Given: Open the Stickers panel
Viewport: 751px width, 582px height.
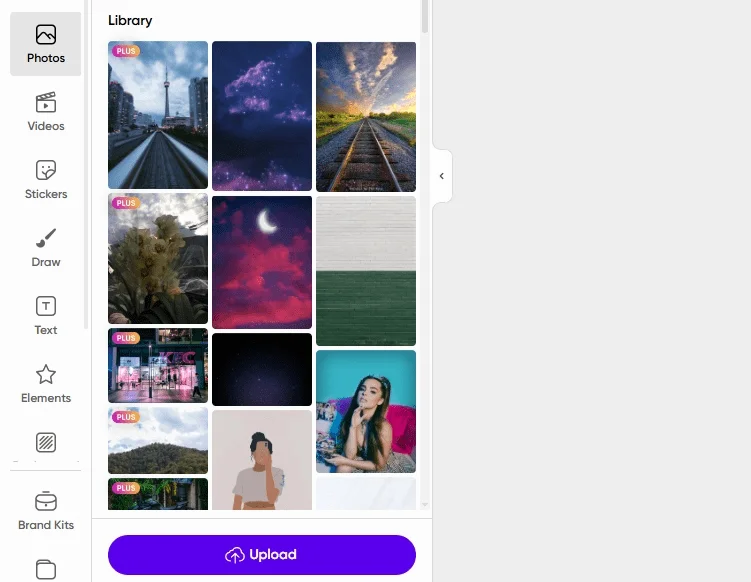Looking at the screenshot, I should (46, 180).
